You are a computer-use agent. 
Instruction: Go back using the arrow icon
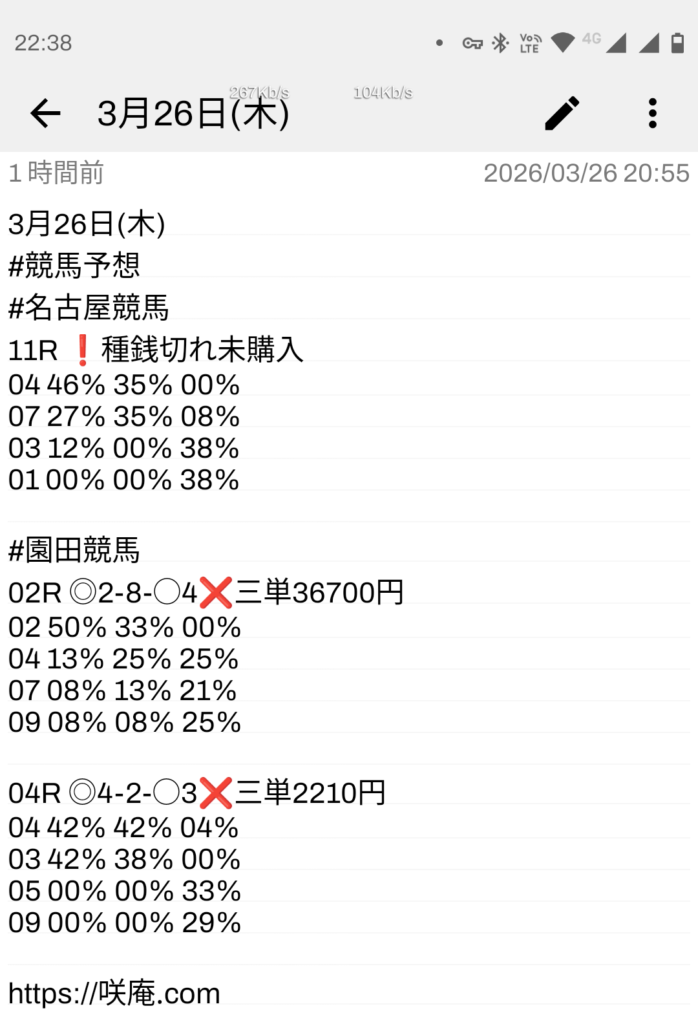pos(45,114)
